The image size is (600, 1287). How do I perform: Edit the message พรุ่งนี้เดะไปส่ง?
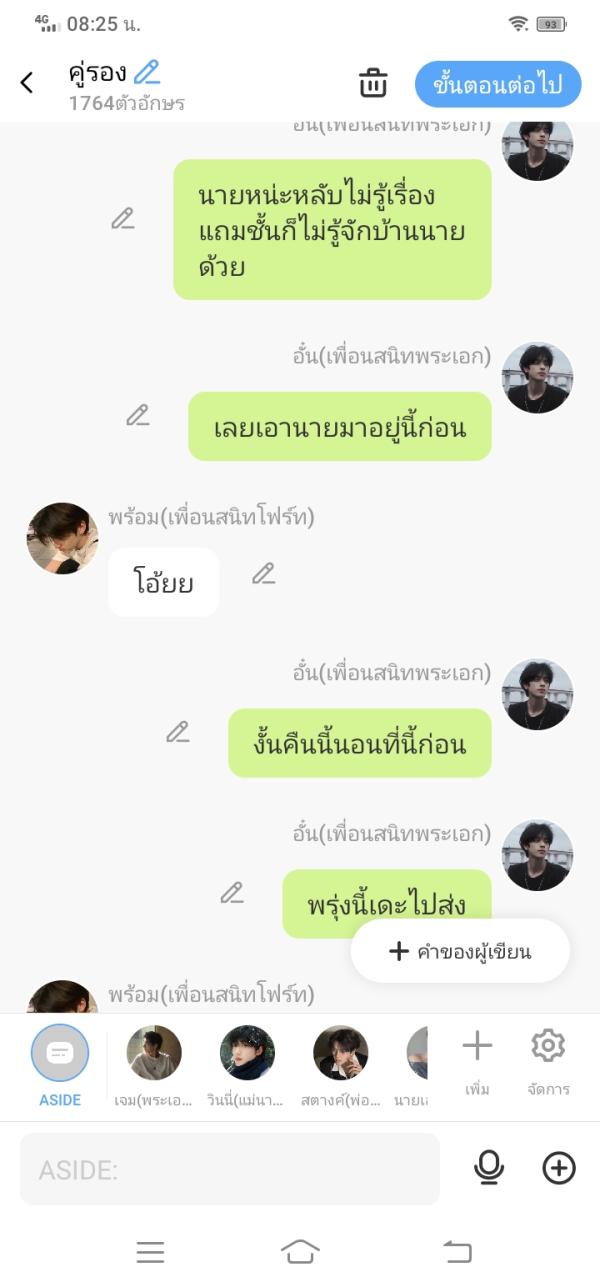click(232, 893)
